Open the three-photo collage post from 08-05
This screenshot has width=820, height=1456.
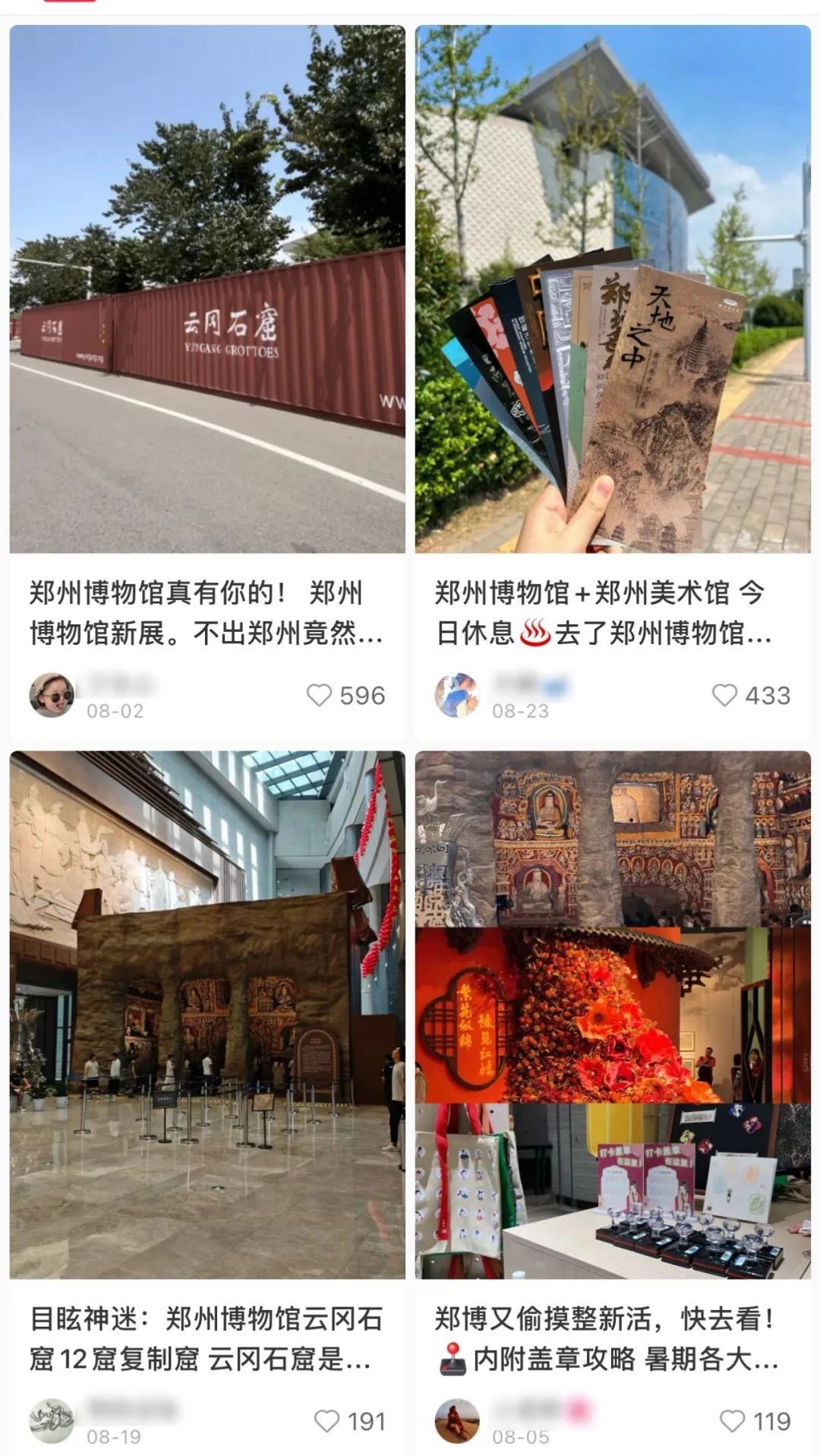click(613, 1014)
